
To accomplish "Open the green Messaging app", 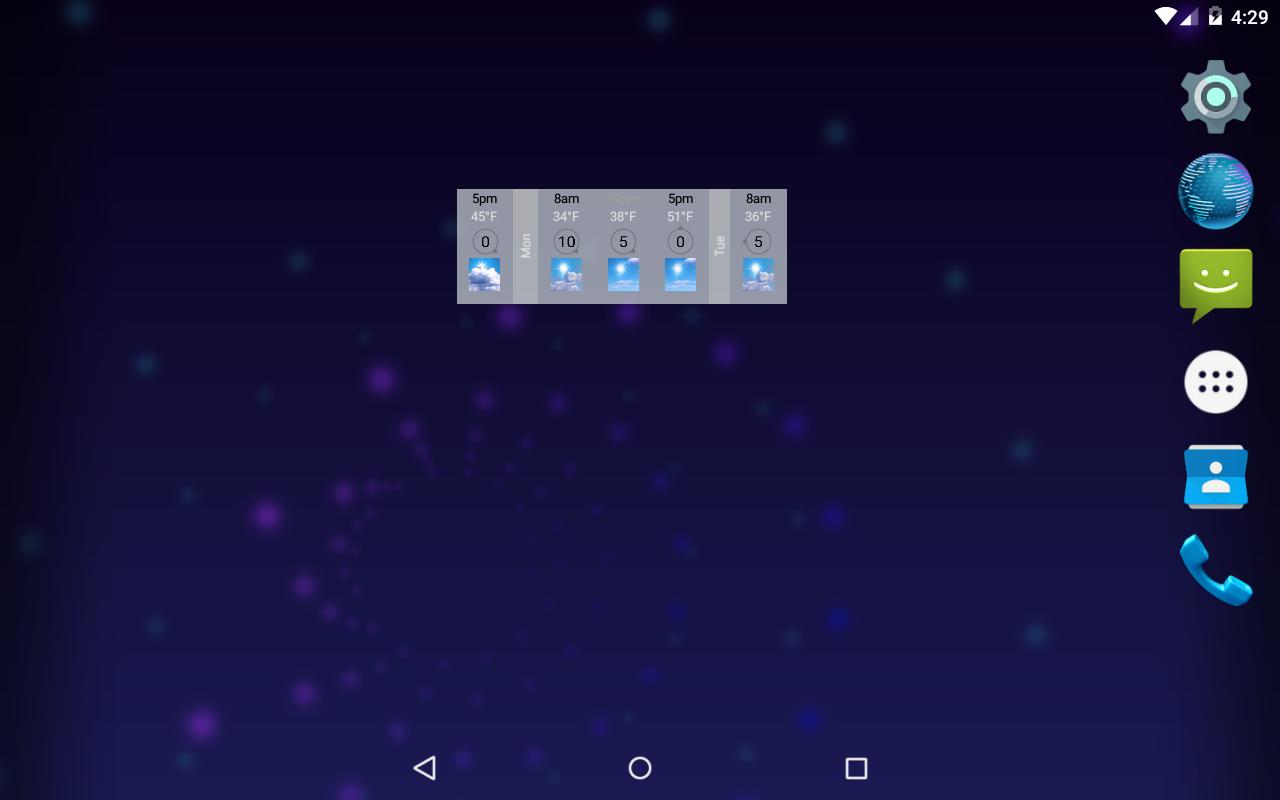I will coord(1215,283).
